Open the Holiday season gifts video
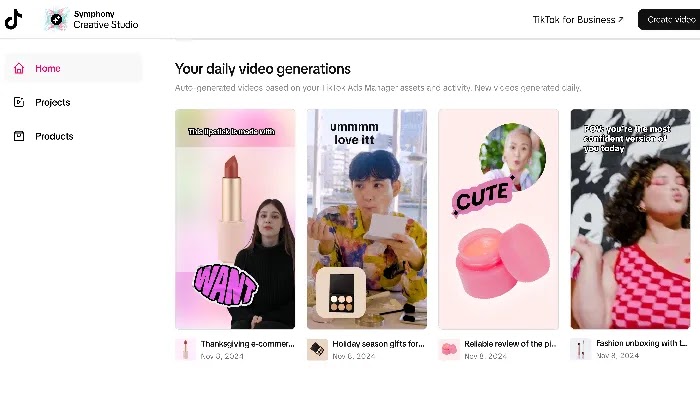The width and height of the screenshot is (700, 399). [x=367, y=219]
